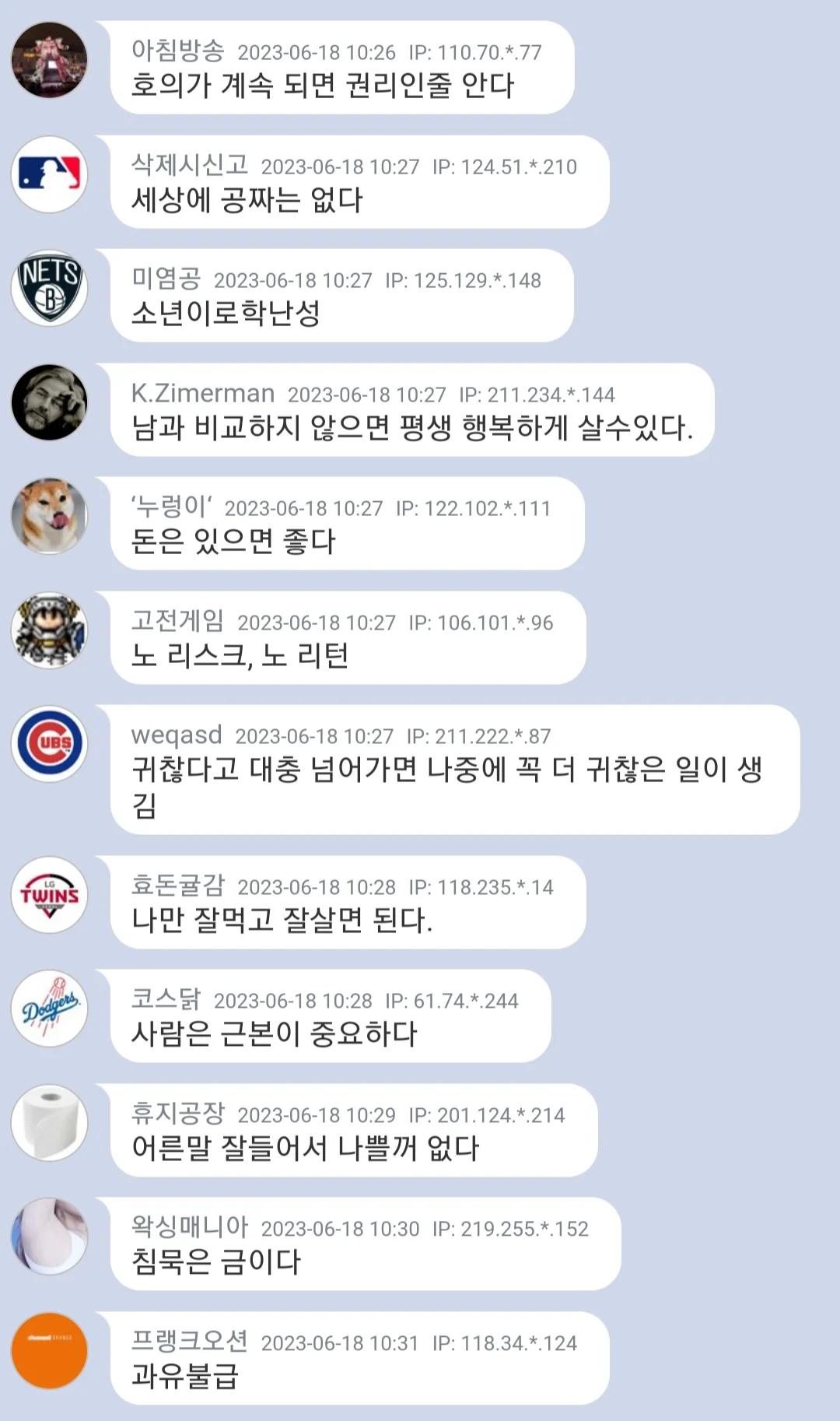Tap 휴지공장's toilet paper avatar
Screen dimensions: 840x1421
50,1123
